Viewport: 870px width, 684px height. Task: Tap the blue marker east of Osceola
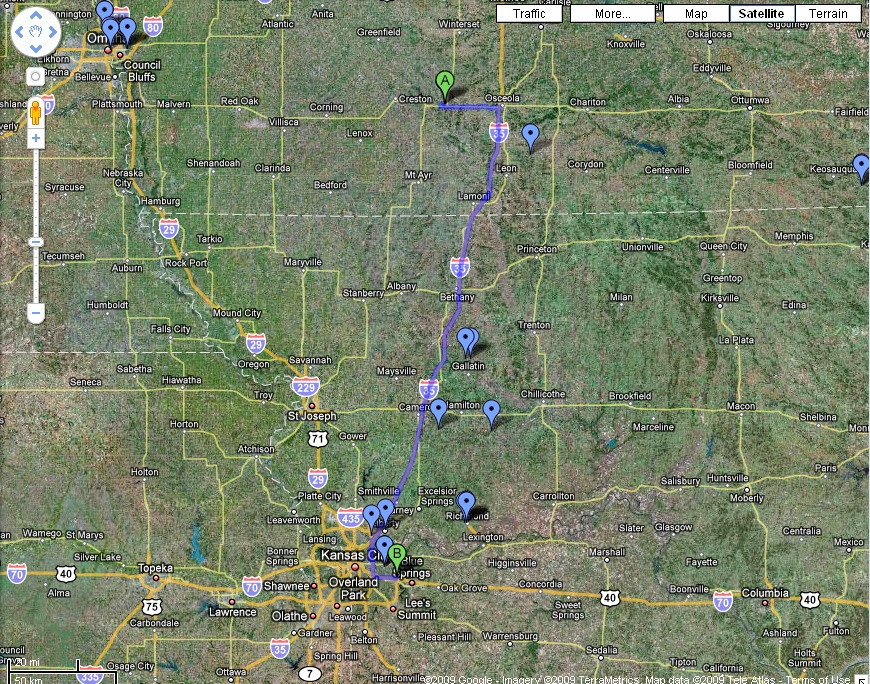531,134
